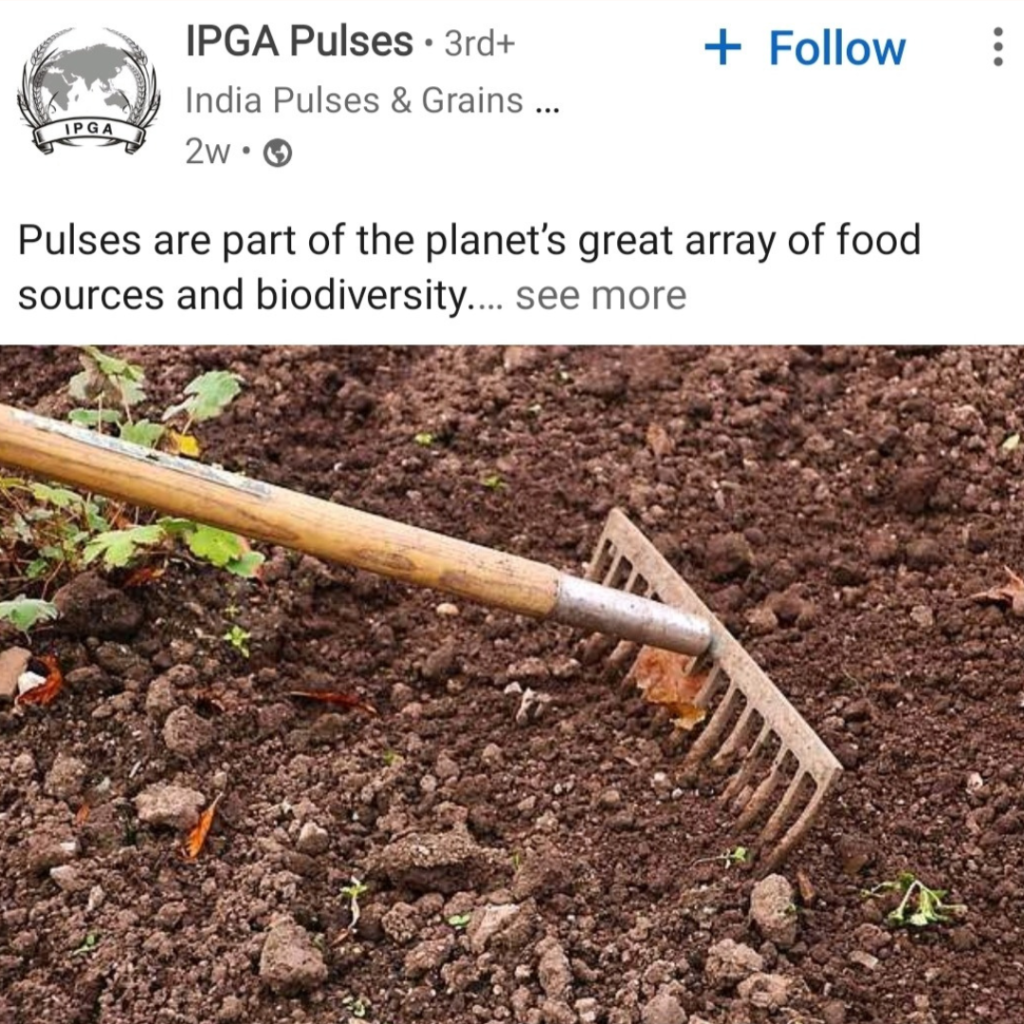Expand post text with see more

(x=601, y=296)
